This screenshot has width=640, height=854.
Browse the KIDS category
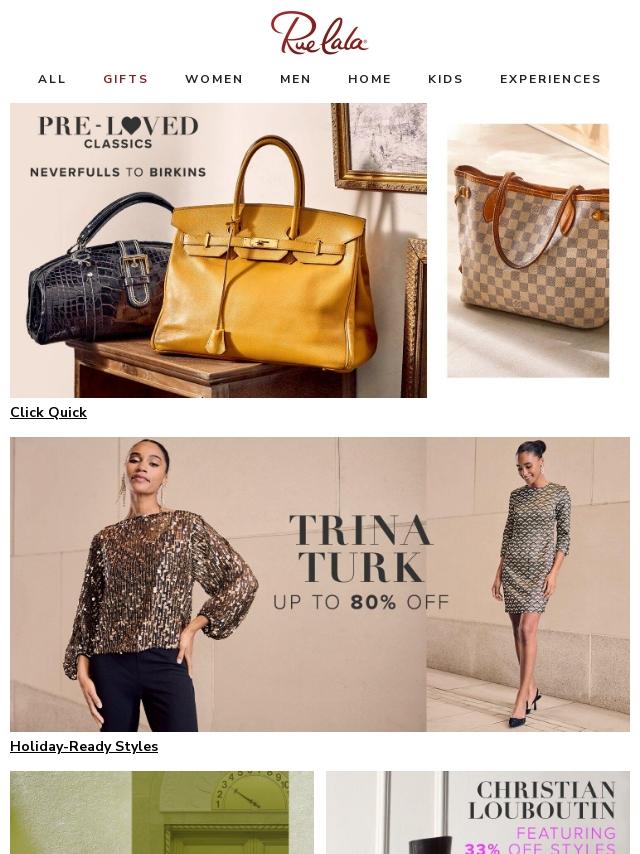click(446, 79)
